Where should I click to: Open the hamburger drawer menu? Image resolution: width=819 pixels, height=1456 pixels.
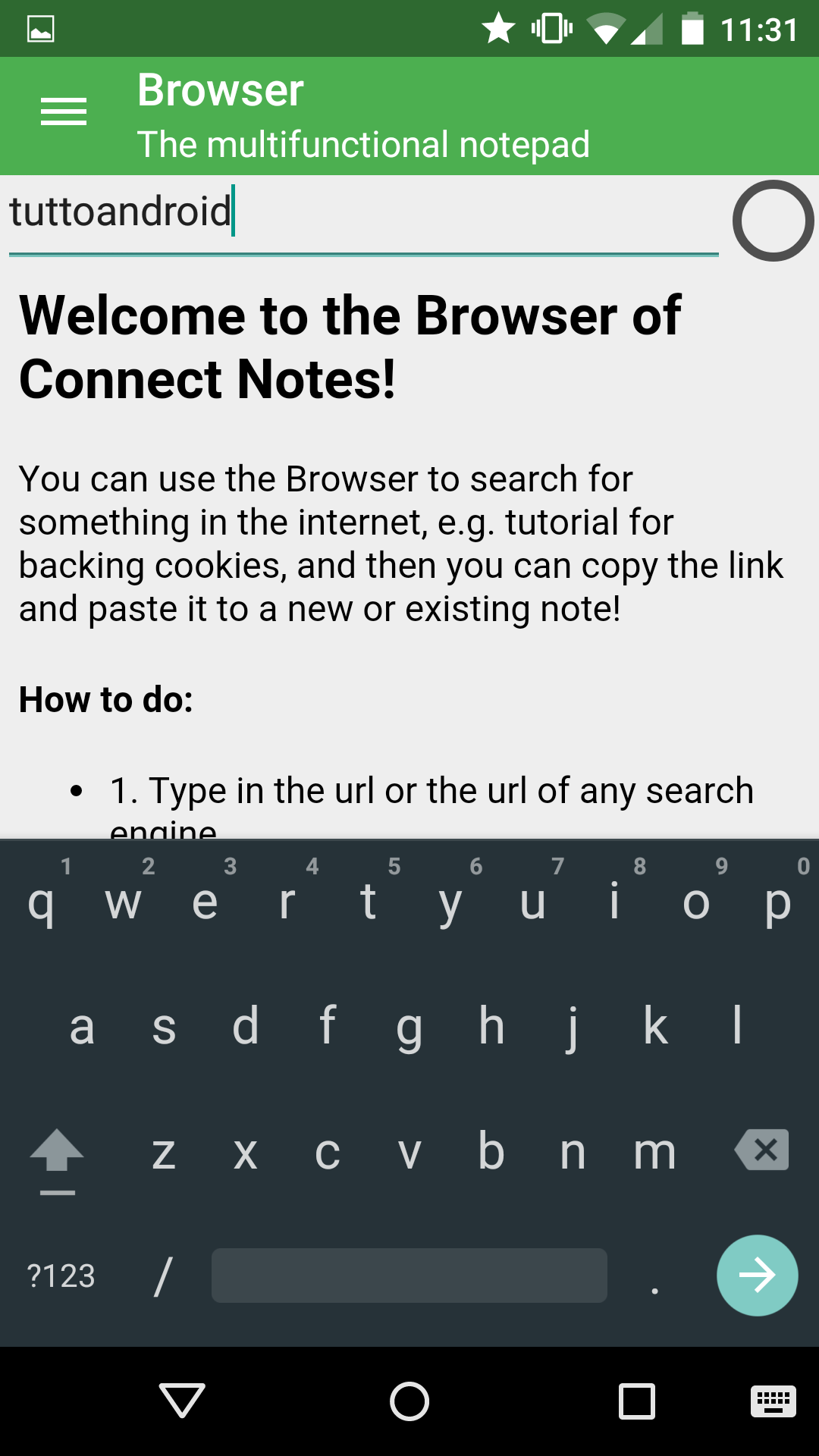coord(64,112)
